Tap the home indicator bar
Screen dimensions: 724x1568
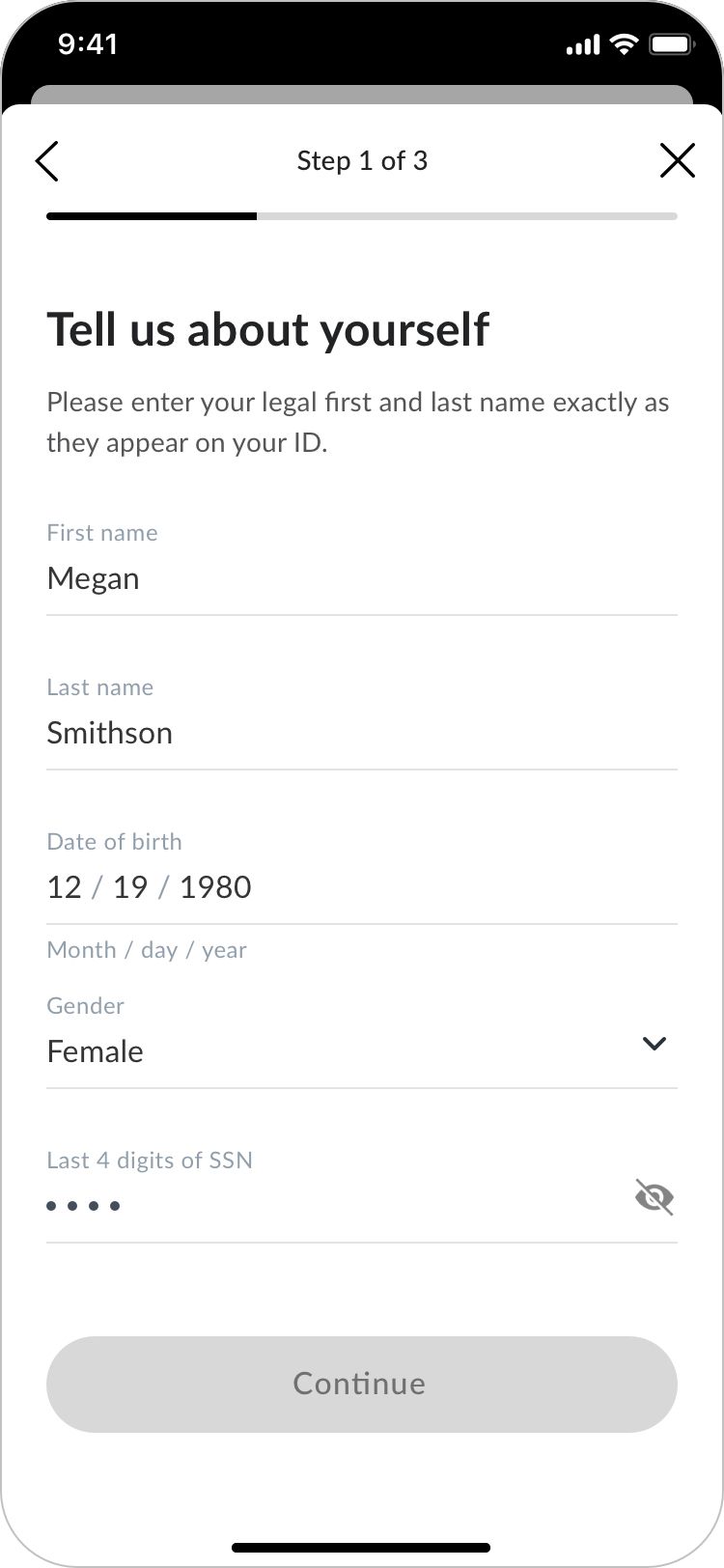362,1542
